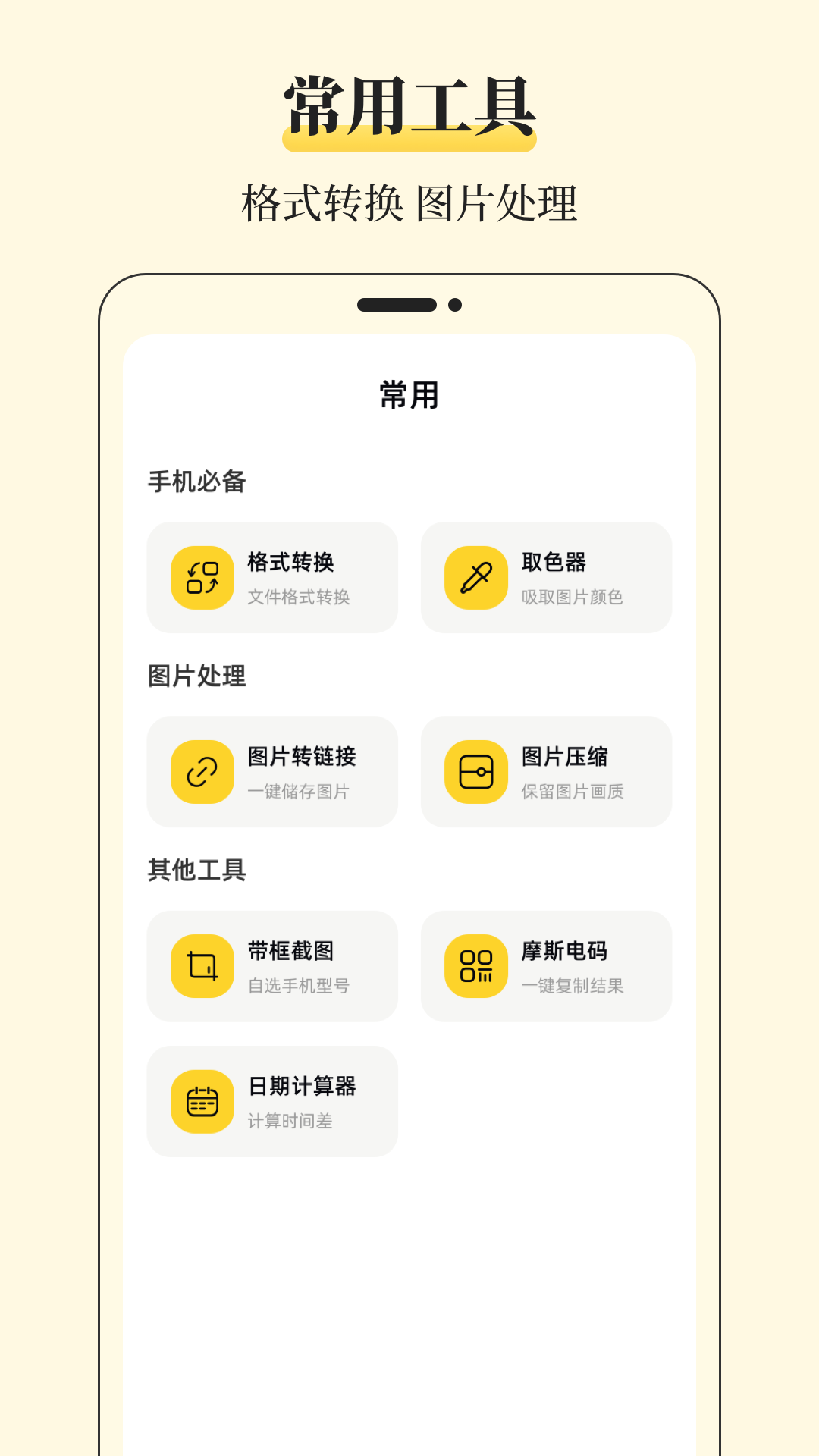Select the 带框截图 screenshot tool card
This screenshot has width=819, height=1456.
[273, 966]
